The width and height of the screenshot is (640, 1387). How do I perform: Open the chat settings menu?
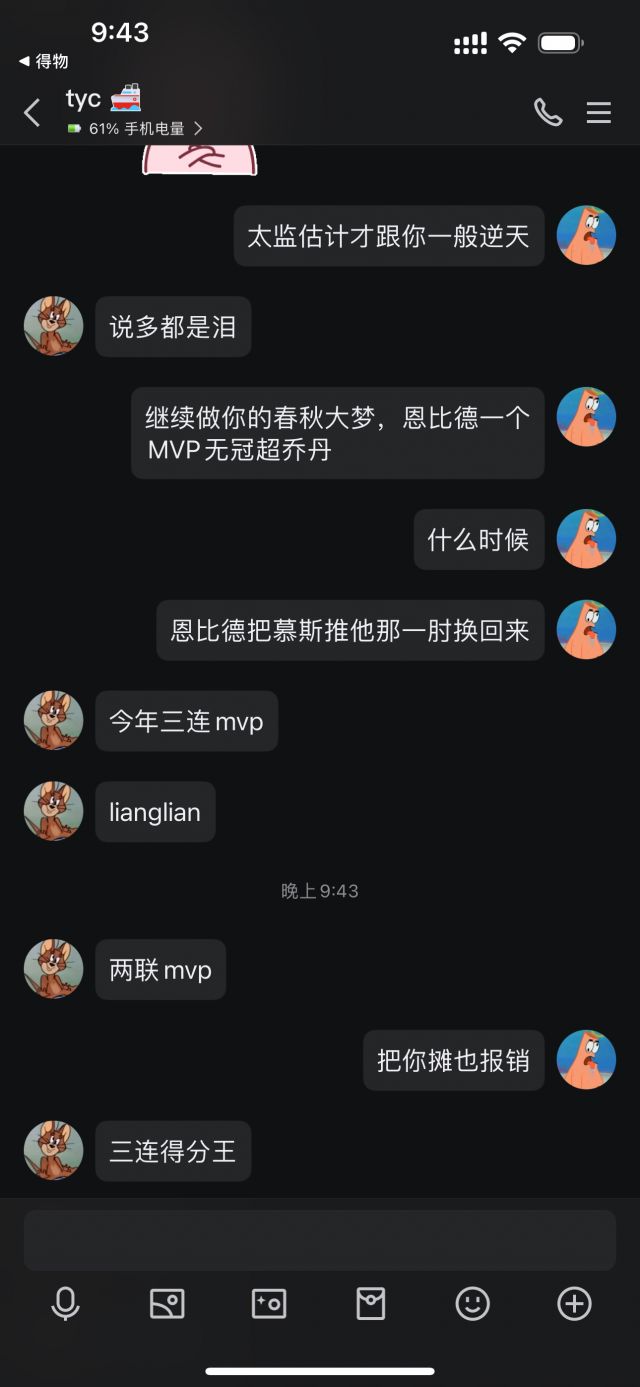coord(599,112)
